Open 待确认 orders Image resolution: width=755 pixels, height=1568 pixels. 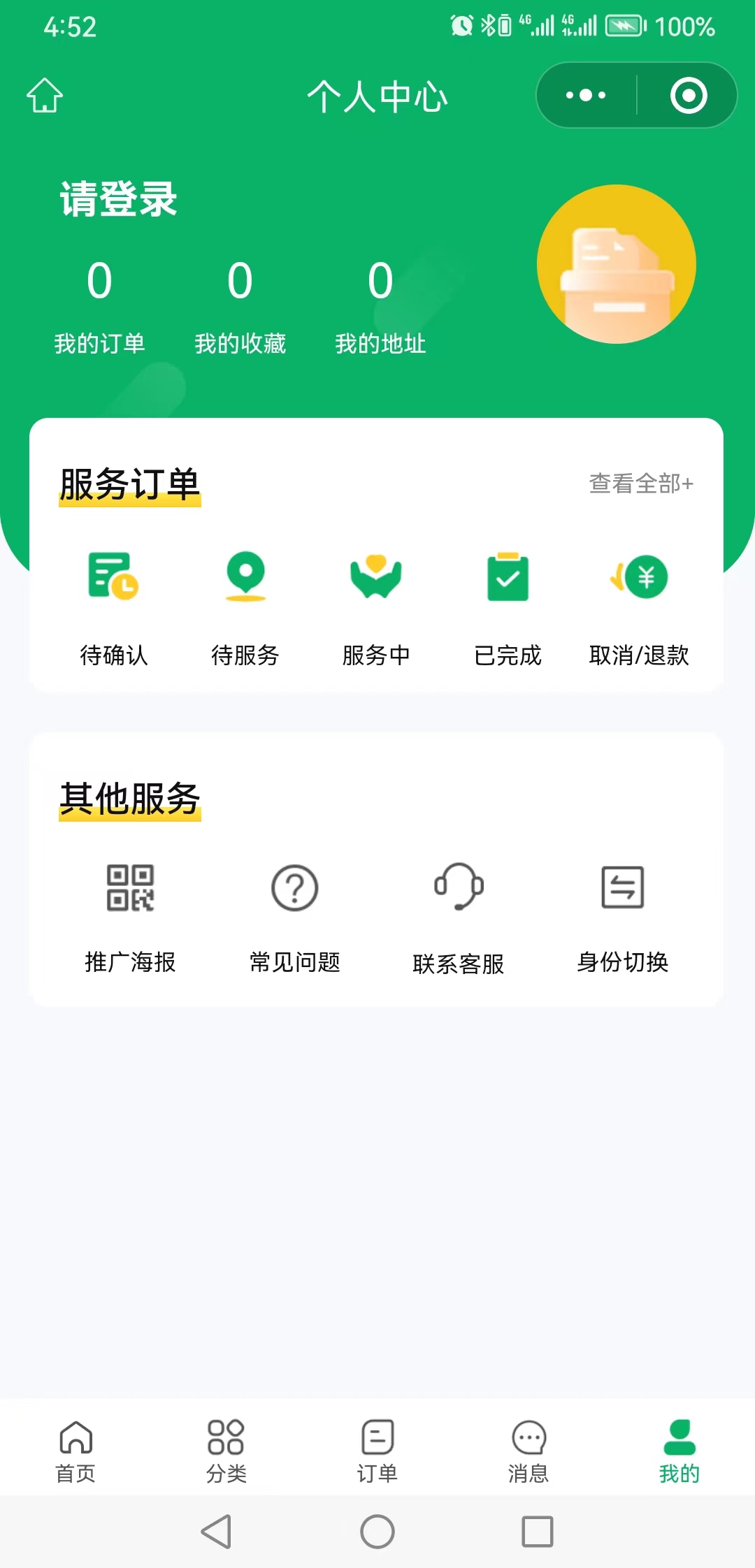114,606
